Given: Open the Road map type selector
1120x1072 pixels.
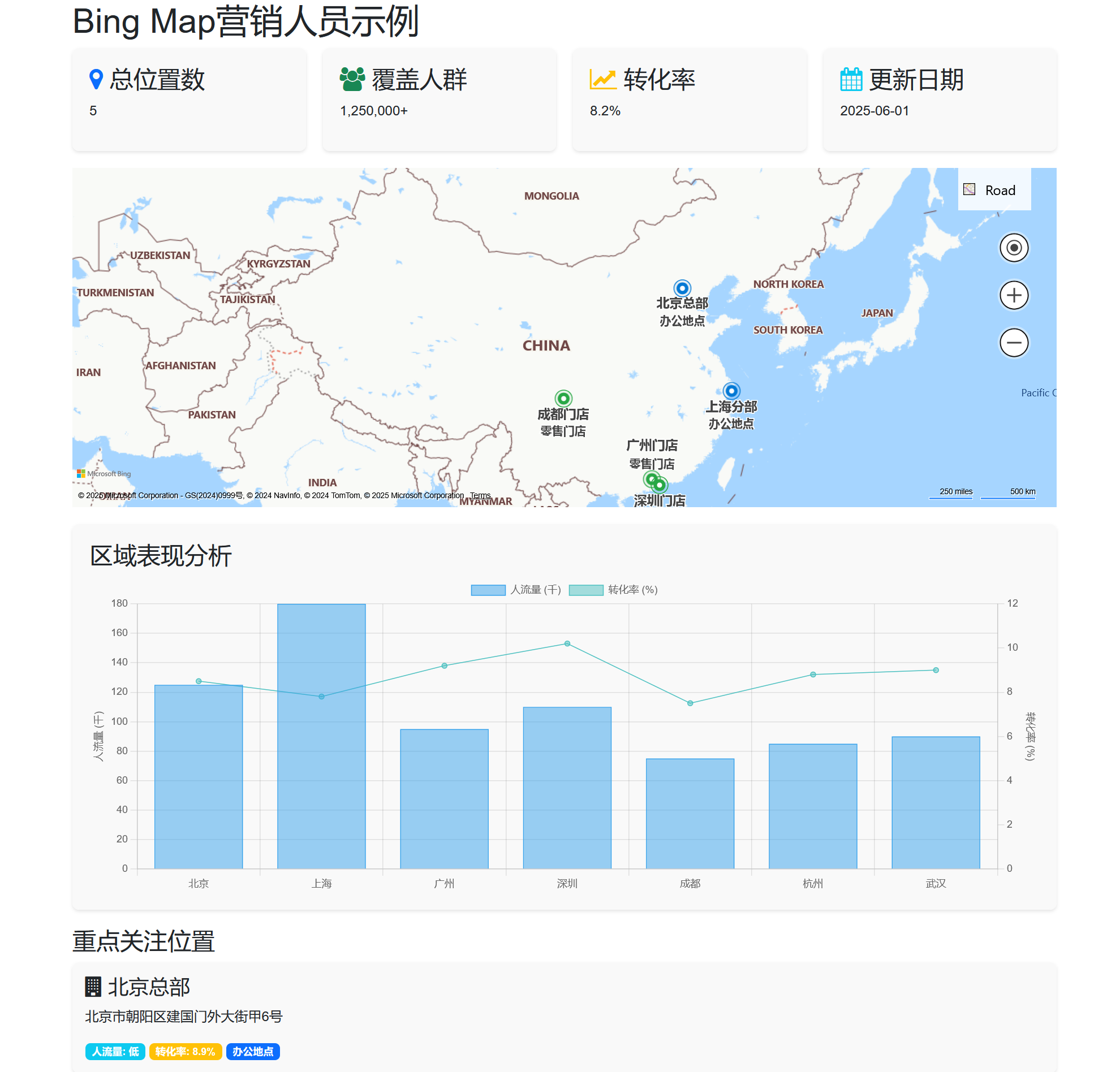Looking at the screenshot, I should (x=994, y=190).
